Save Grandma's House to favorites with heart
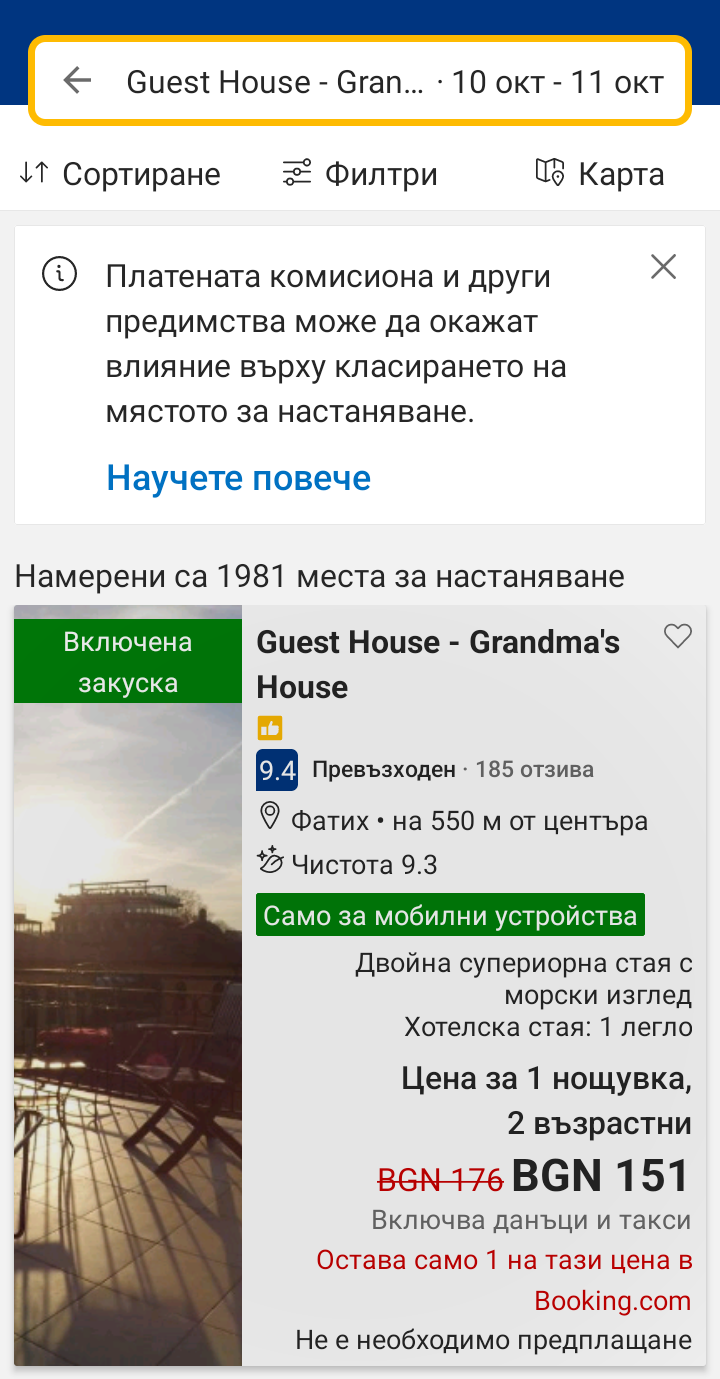This screenshot has width=720, height=1379. coord(678,636)
